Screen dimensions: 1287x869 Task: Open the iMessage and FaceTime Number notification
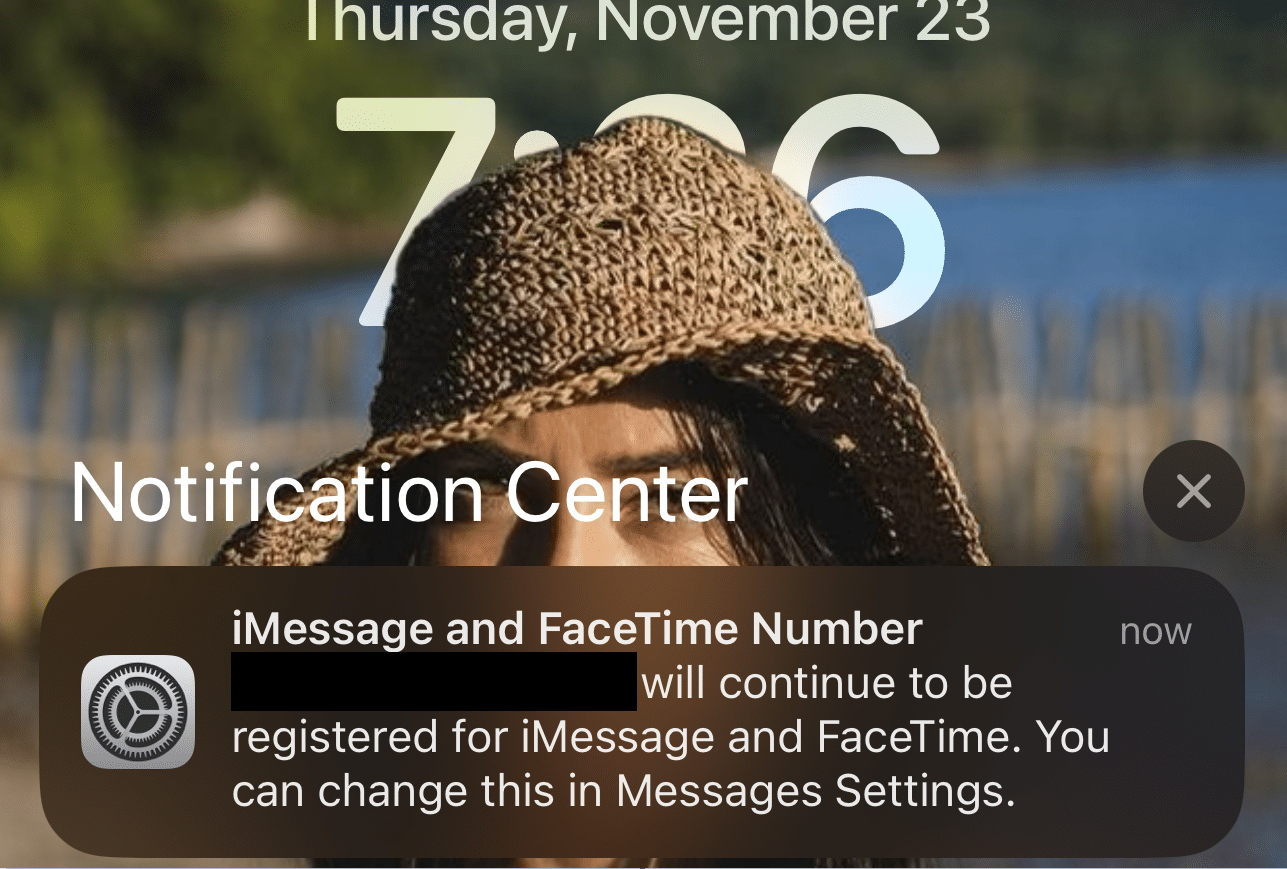[640, 712]
